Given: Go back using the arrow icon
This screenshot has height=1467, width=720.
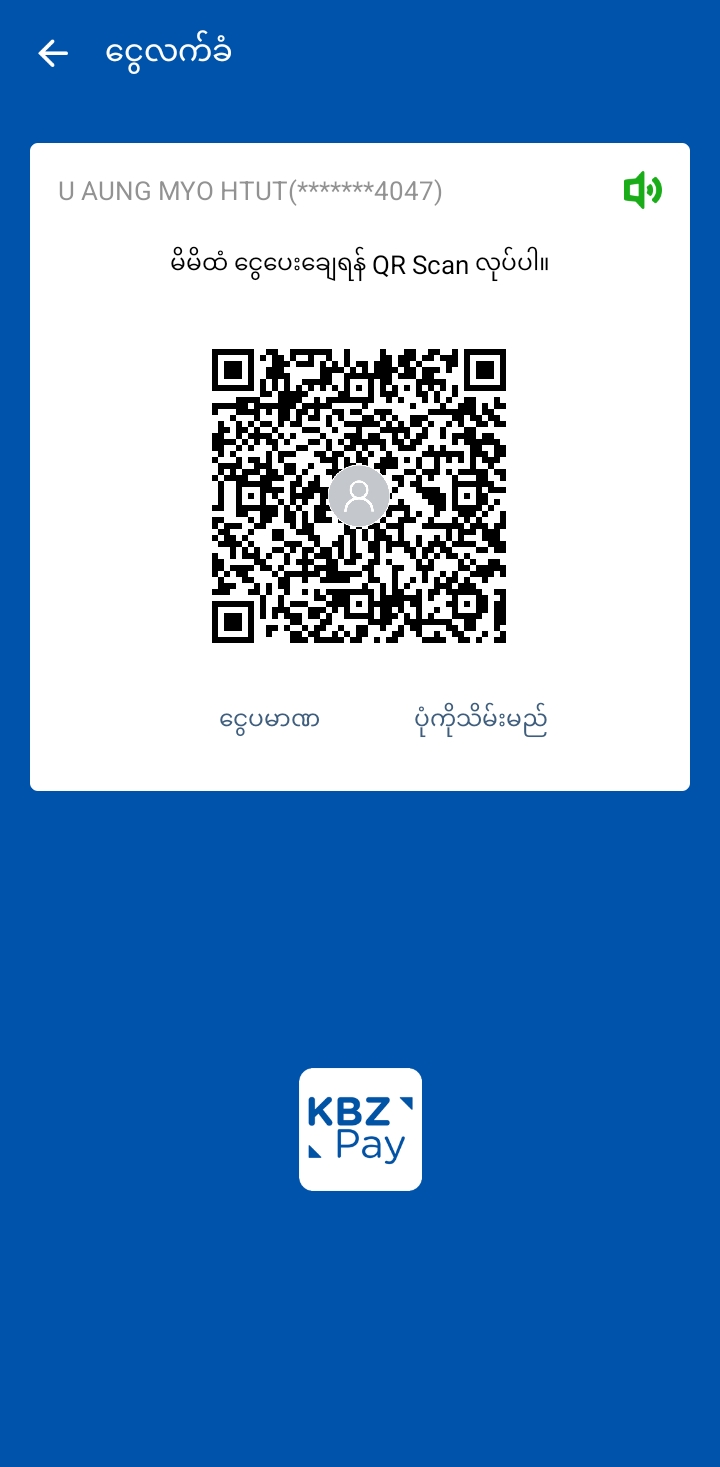Looking at the screenshot, I should pos(53,53).
